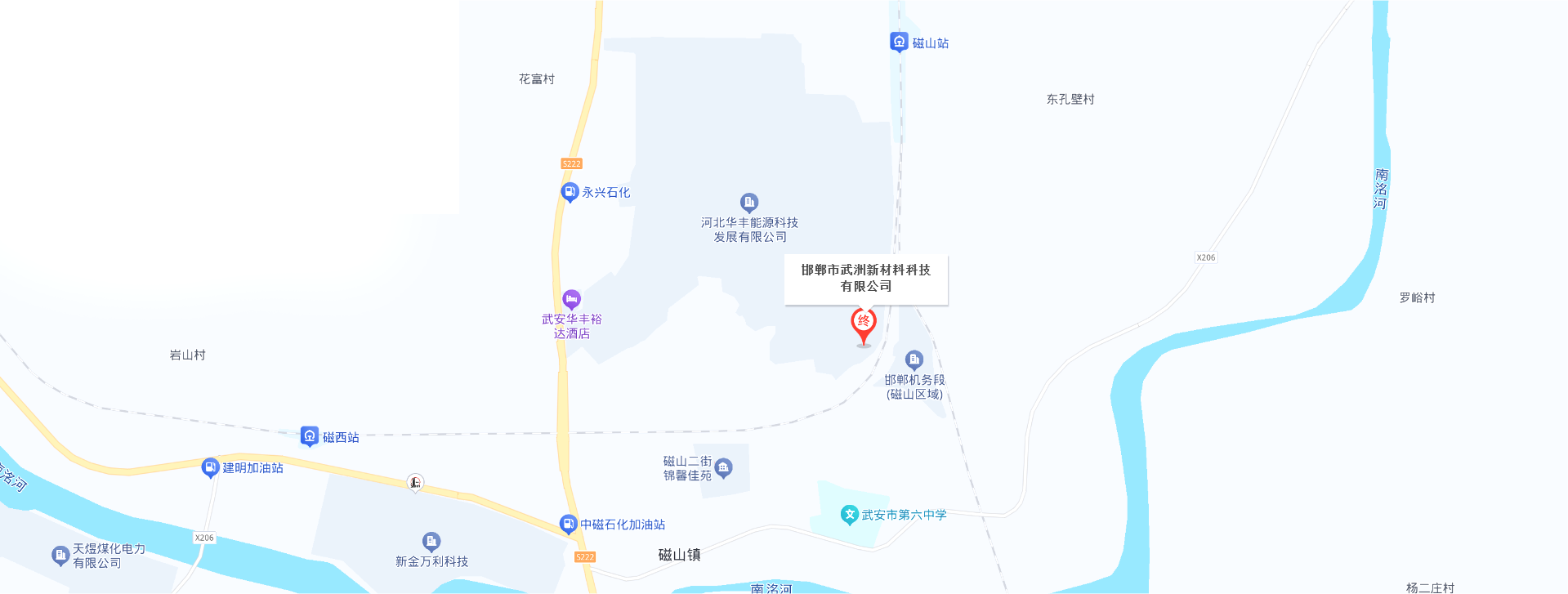Viewport: 1568px width, 594px height.
Task: Select the 武安市第六中学 school marker
Action: [850, 514]
